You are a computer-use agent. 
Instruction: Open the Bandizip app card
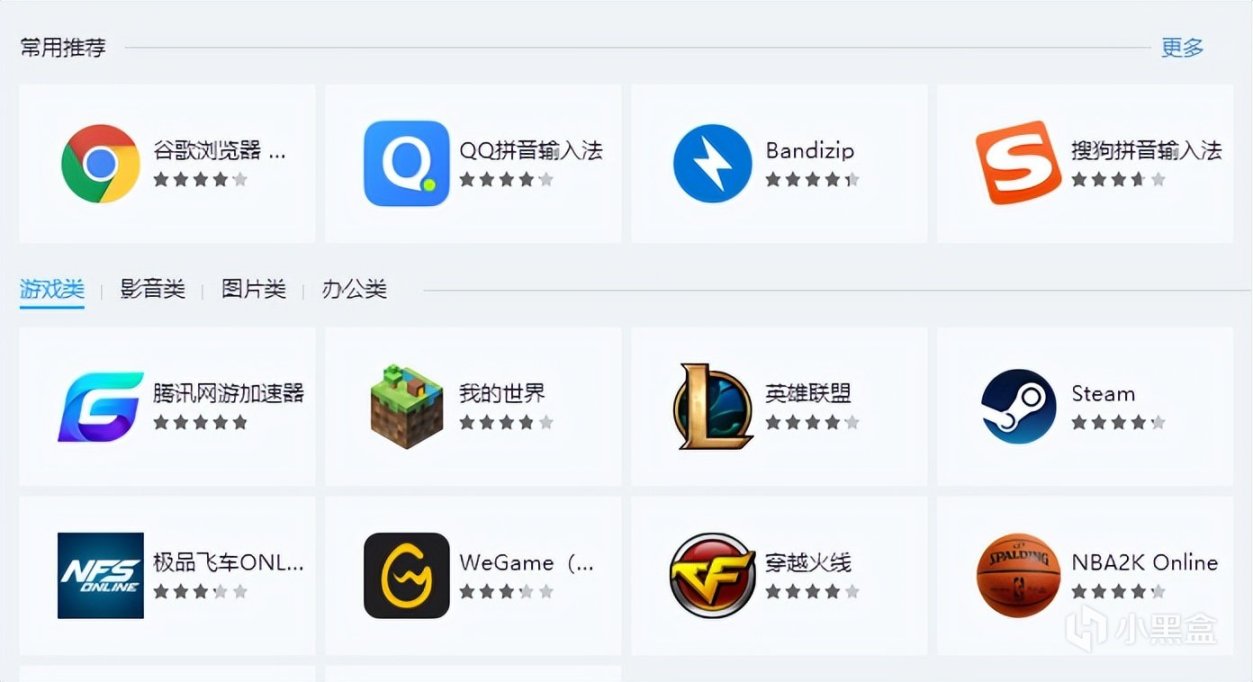tap(779, 163)
